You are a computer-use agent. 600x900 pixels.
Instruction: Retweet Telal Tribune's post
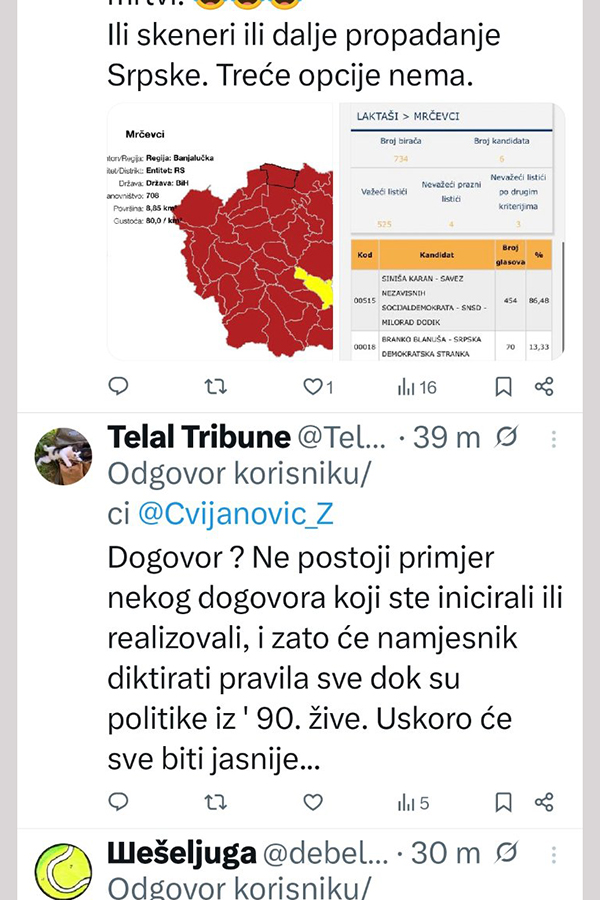point(214,802)
